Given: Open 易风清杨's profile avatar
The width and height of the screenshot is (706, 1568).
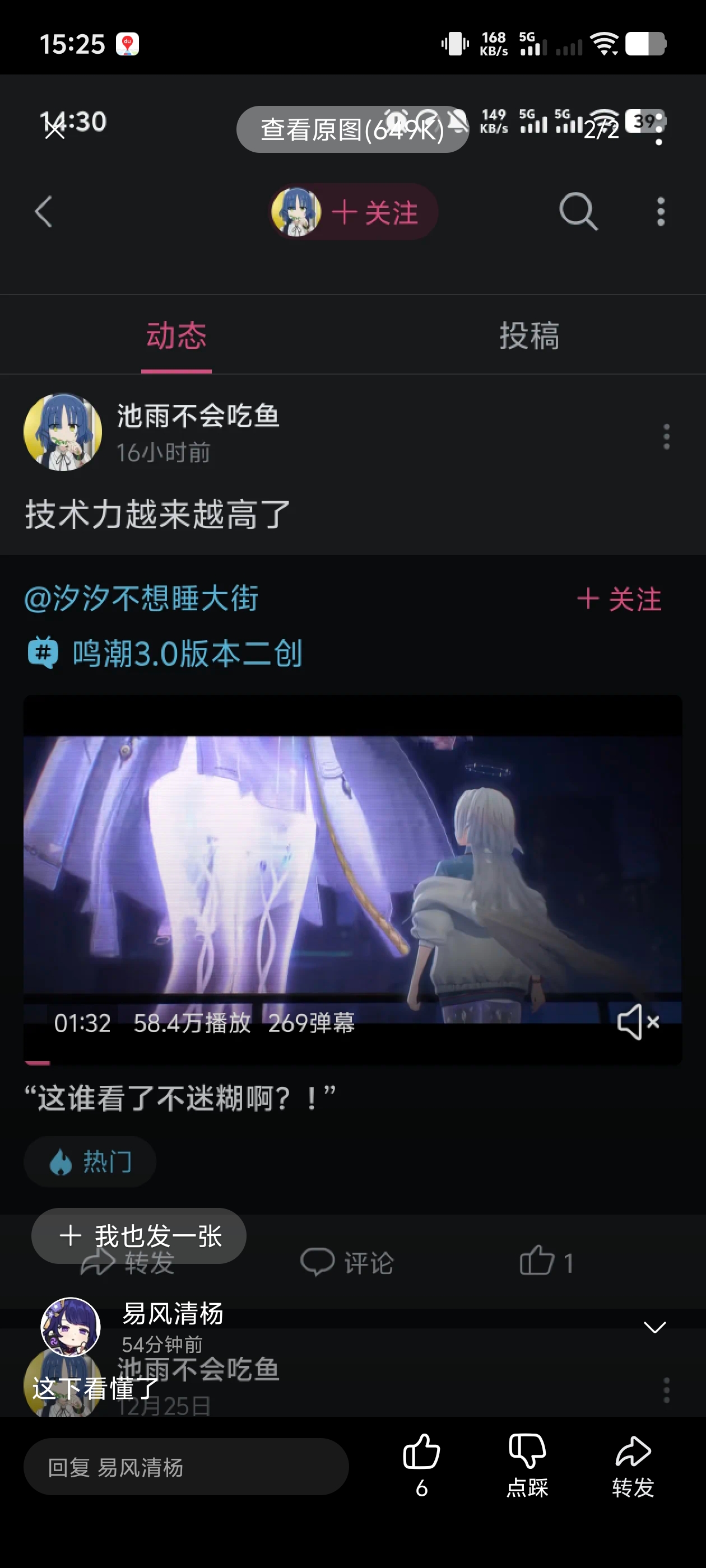Looking at the screenshot, I should (x=71, y=1326).
